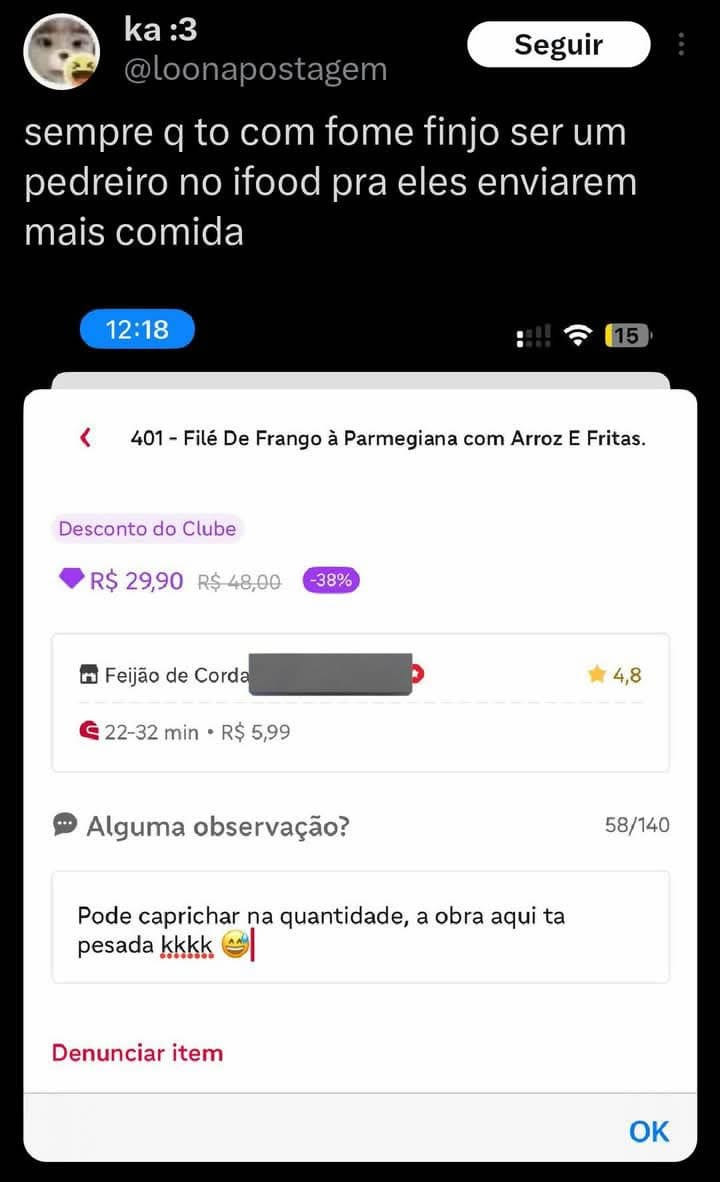
Task: Tap the Wi-Fi icon in the status bar
Action: (x=574, y=335)
